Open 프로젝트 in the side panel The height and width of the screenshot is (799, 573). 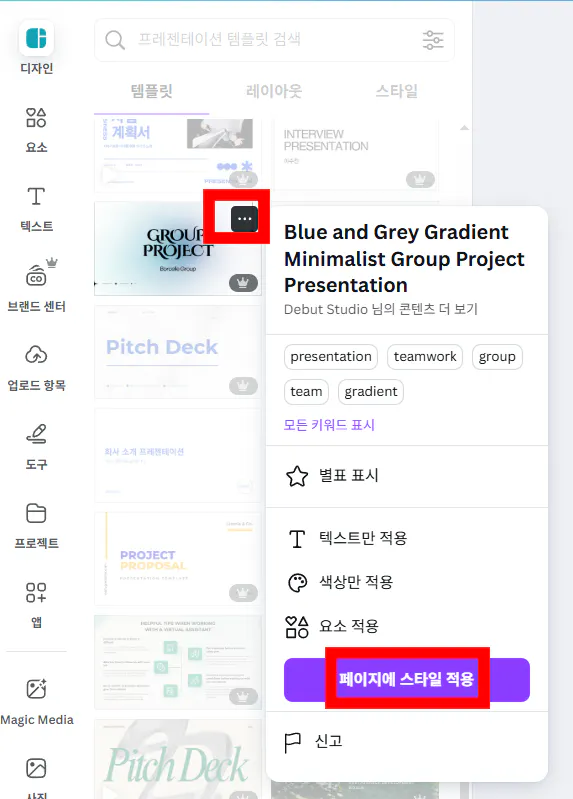[36, 526]
